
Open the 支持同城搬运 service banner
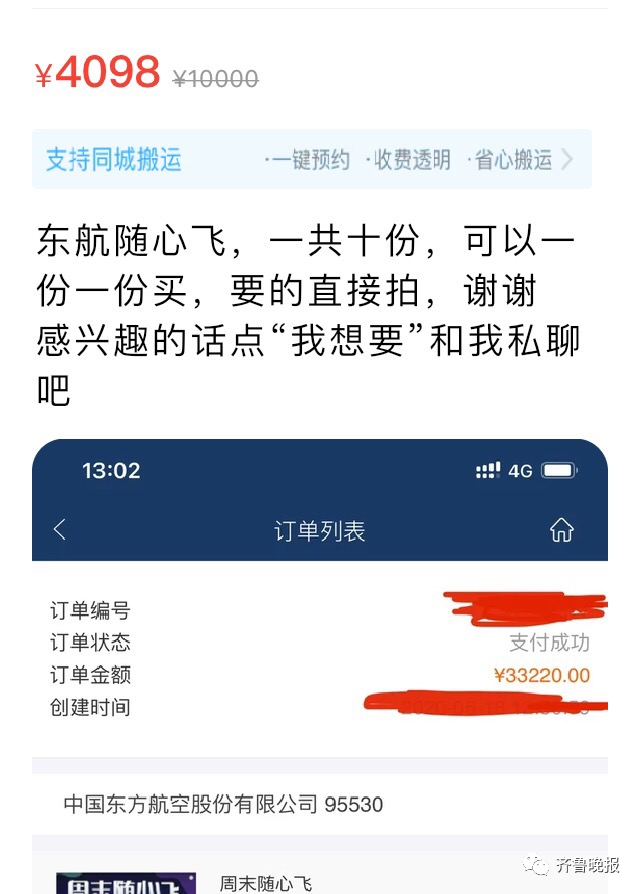(311, 160)
